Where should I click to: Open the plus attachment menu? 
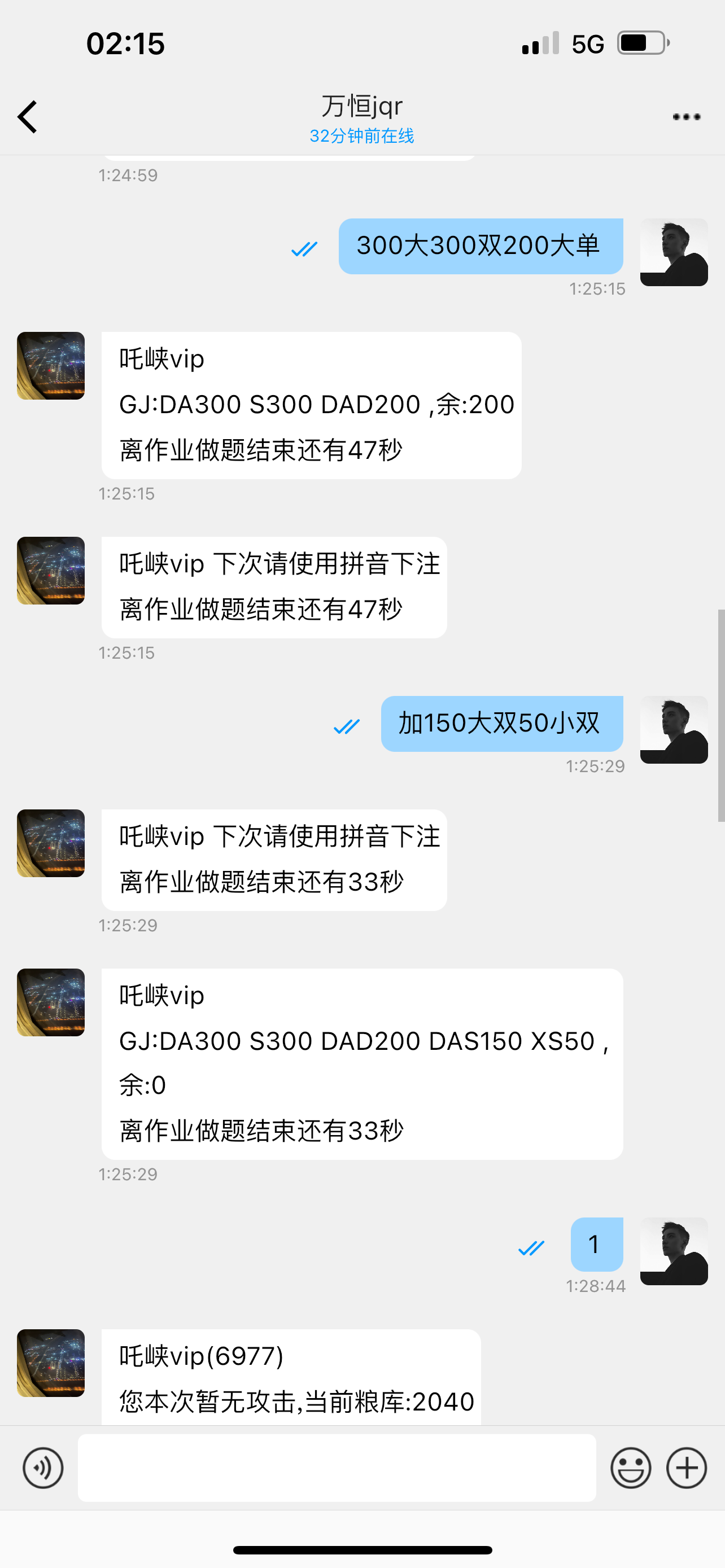686,1468
